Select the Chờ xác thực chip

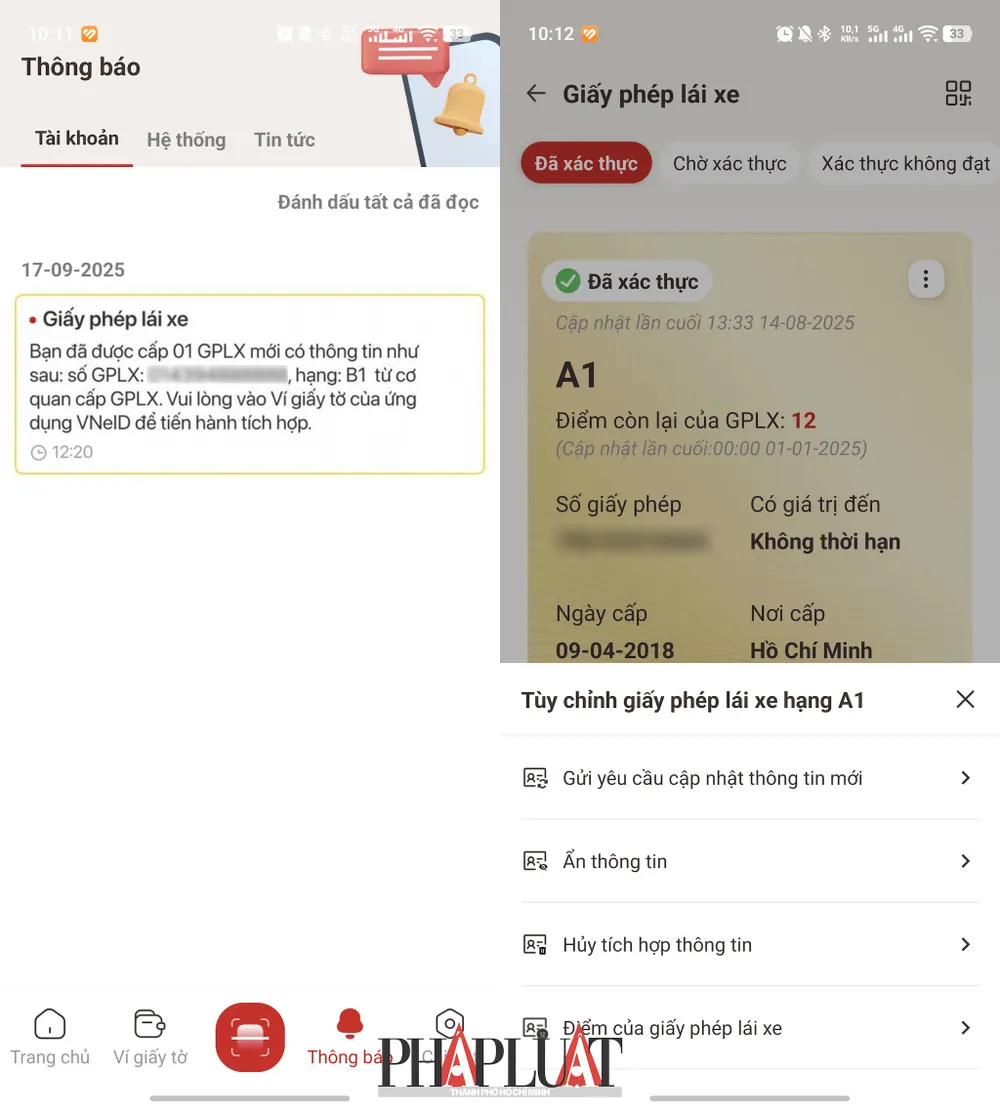[729, 164]
